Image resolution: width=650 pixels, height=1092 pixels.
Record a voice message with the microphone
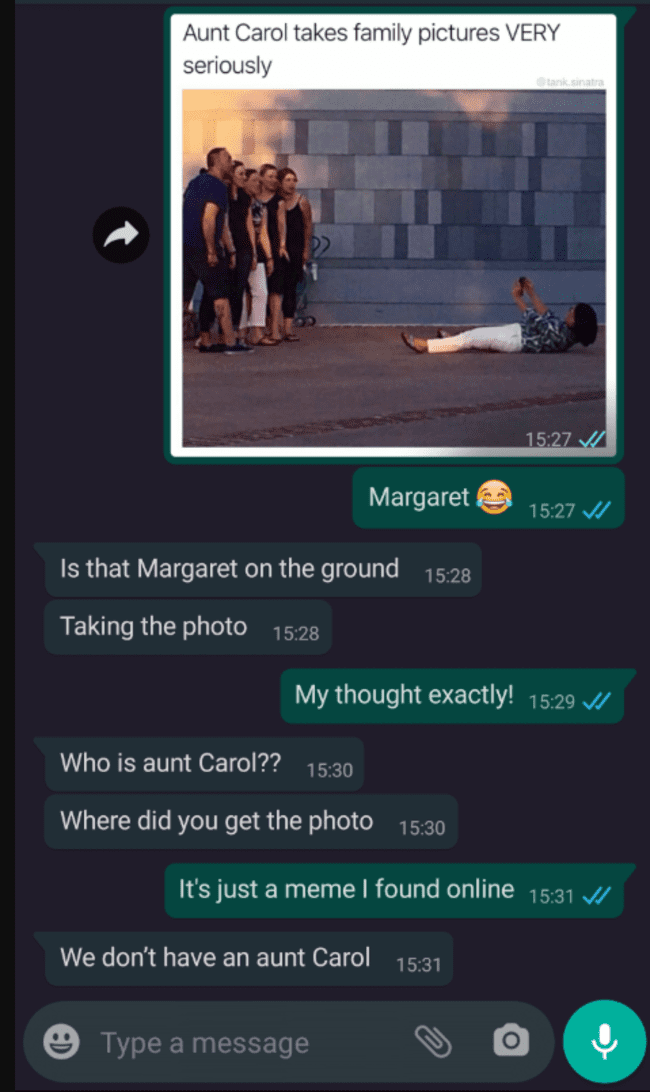click(x=604, y=1041)
